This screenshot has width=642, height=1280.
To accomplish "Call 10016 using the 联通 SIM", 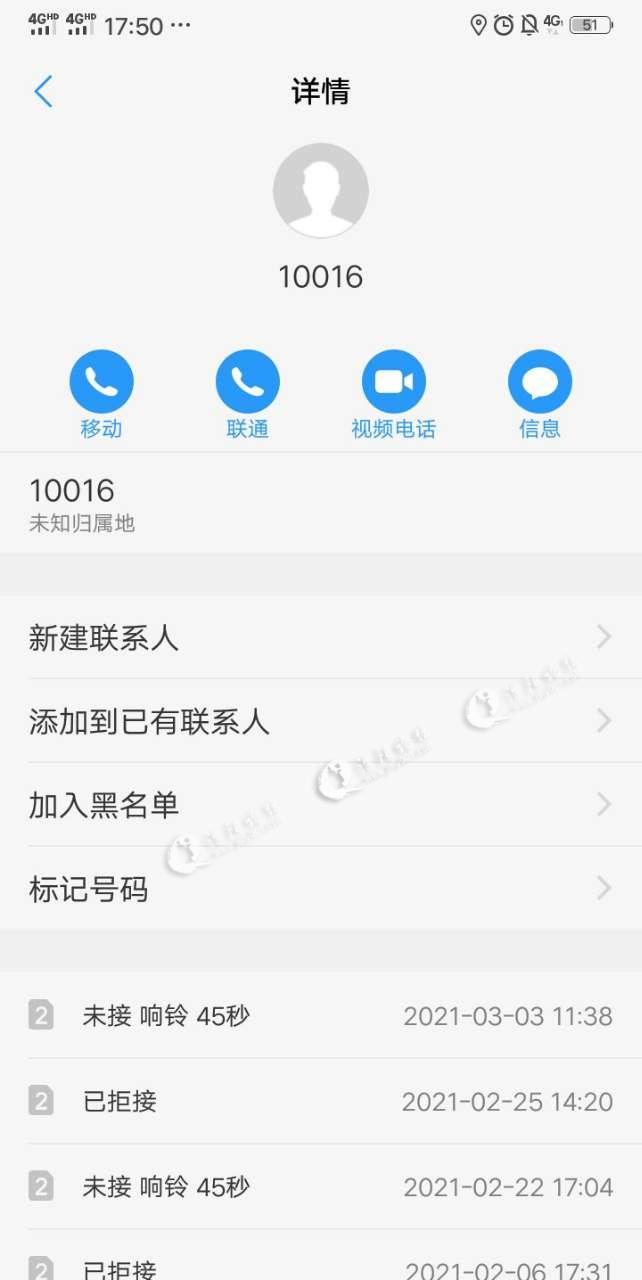I will click(247, 382).
